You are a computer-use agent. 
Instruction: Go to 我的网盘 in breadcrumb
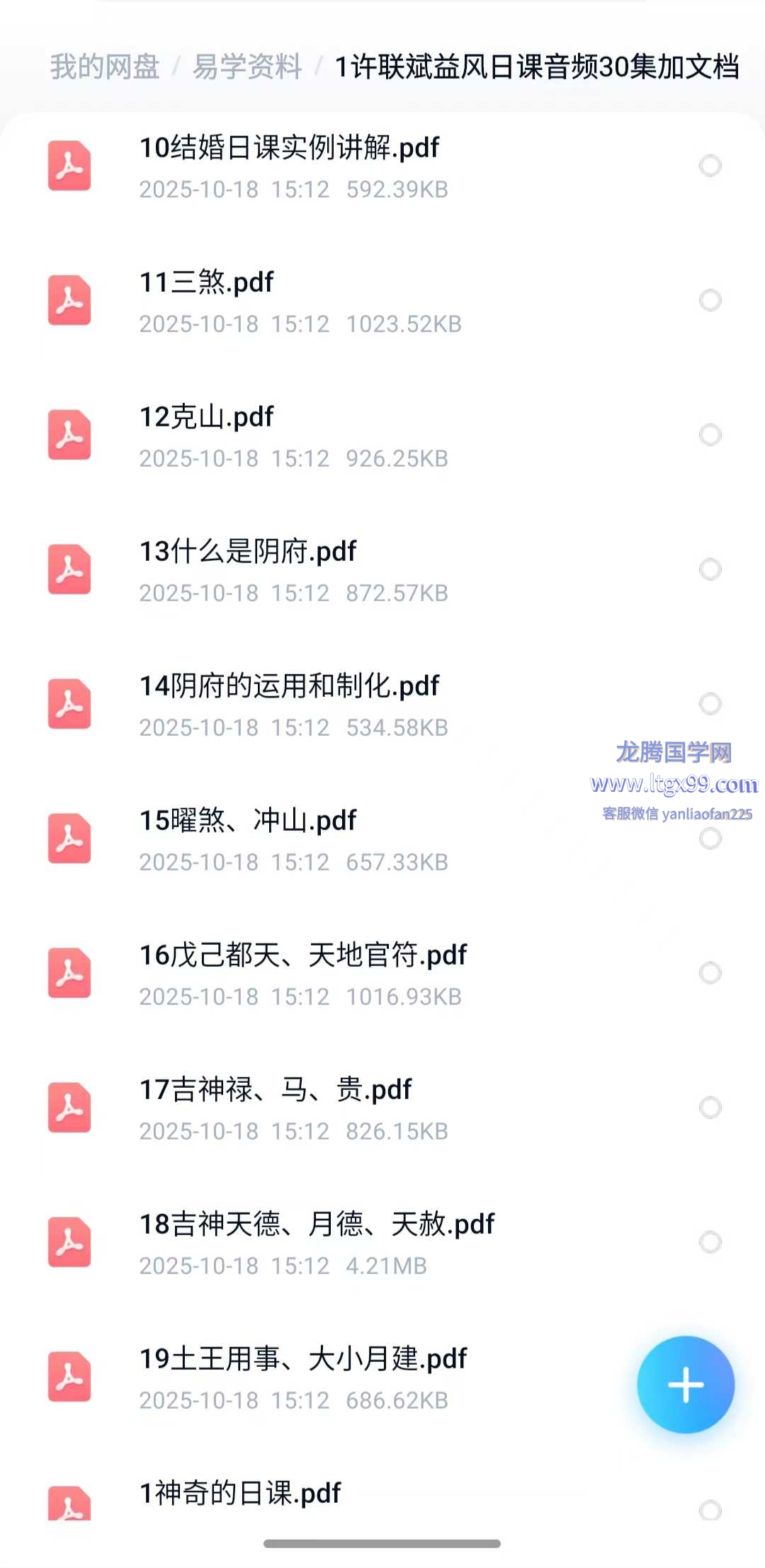pos(105,67)
